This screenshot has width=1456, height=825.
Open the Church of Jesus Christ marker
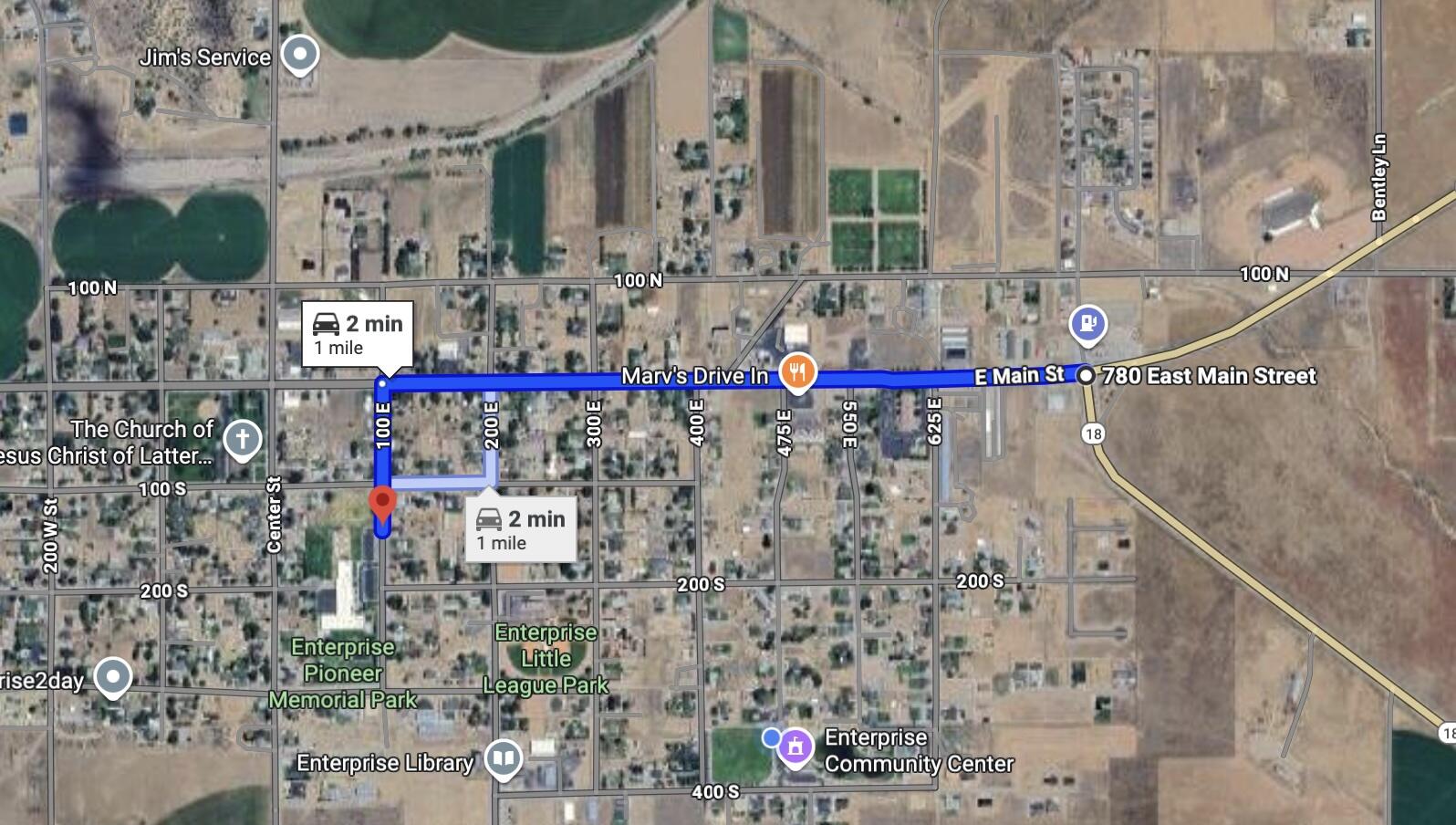click(x=242, y=440)
